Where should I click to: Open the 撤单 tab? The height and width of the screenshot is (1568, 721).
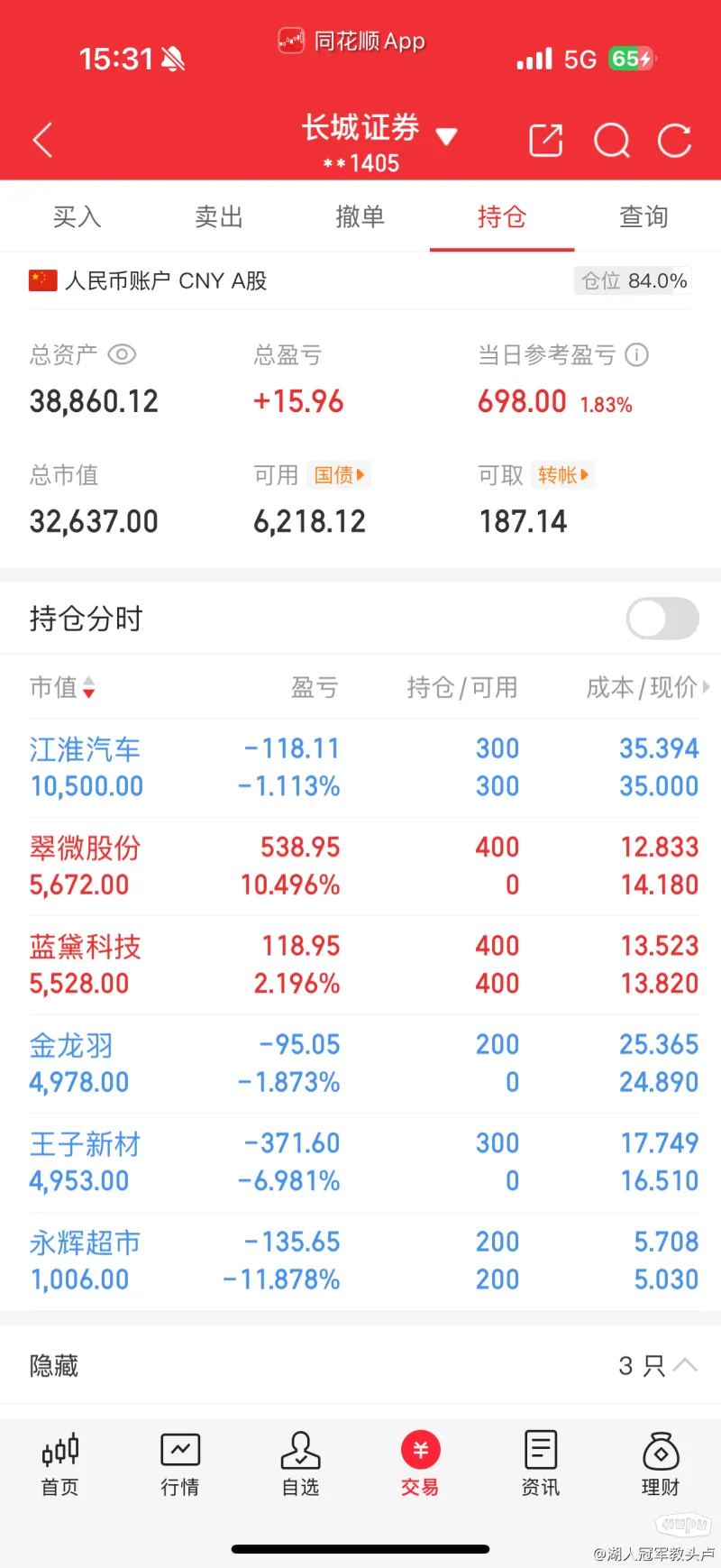pyautogui.click(x=360, y=216)
